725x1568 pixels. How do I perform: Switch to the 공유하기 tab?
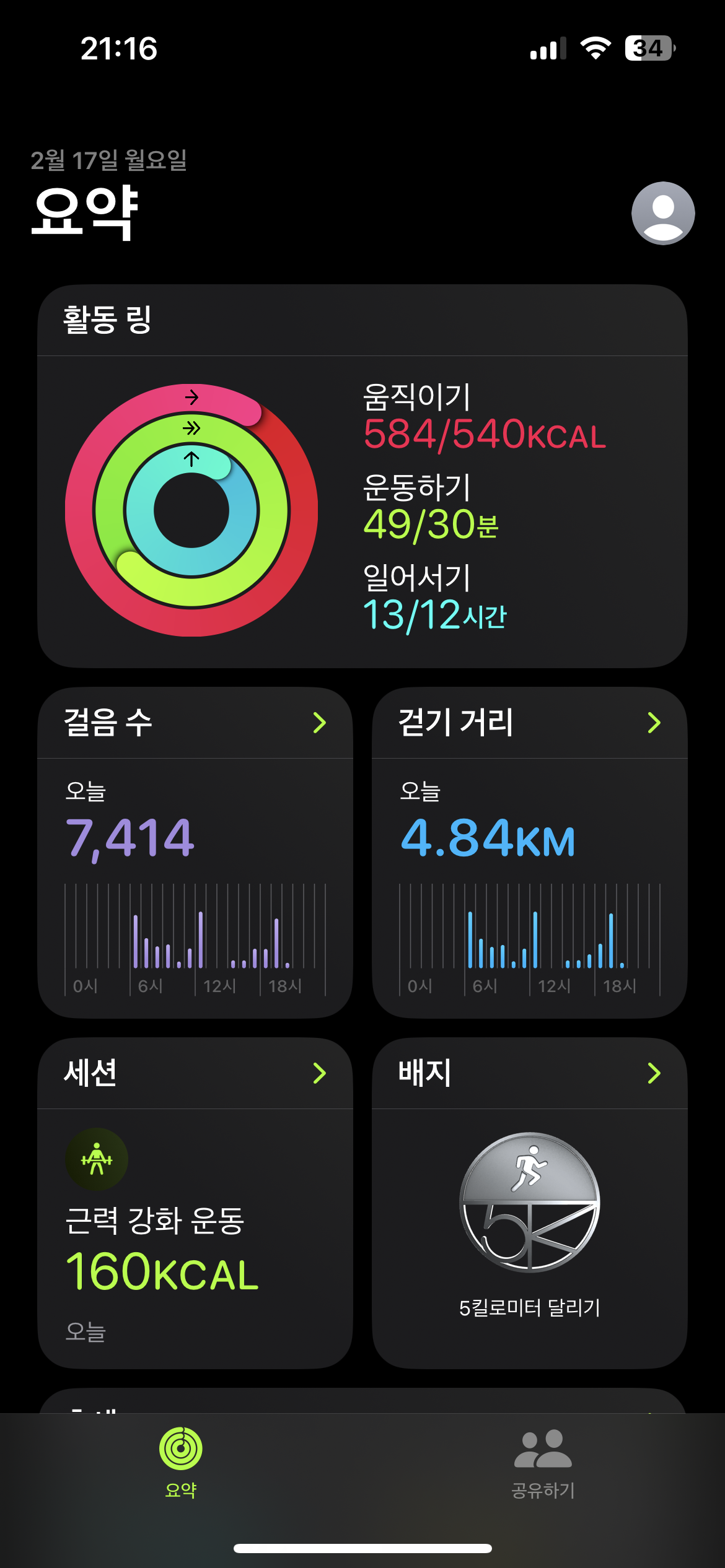coord(543,1463)
